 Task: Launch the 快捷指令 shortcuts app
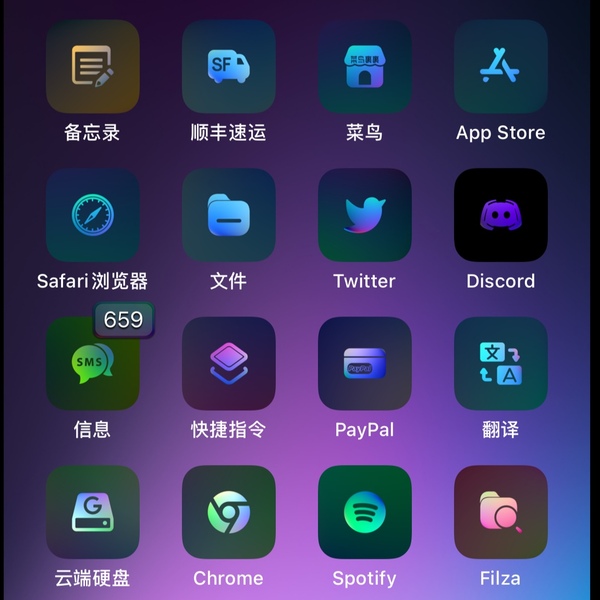point(228,364)
